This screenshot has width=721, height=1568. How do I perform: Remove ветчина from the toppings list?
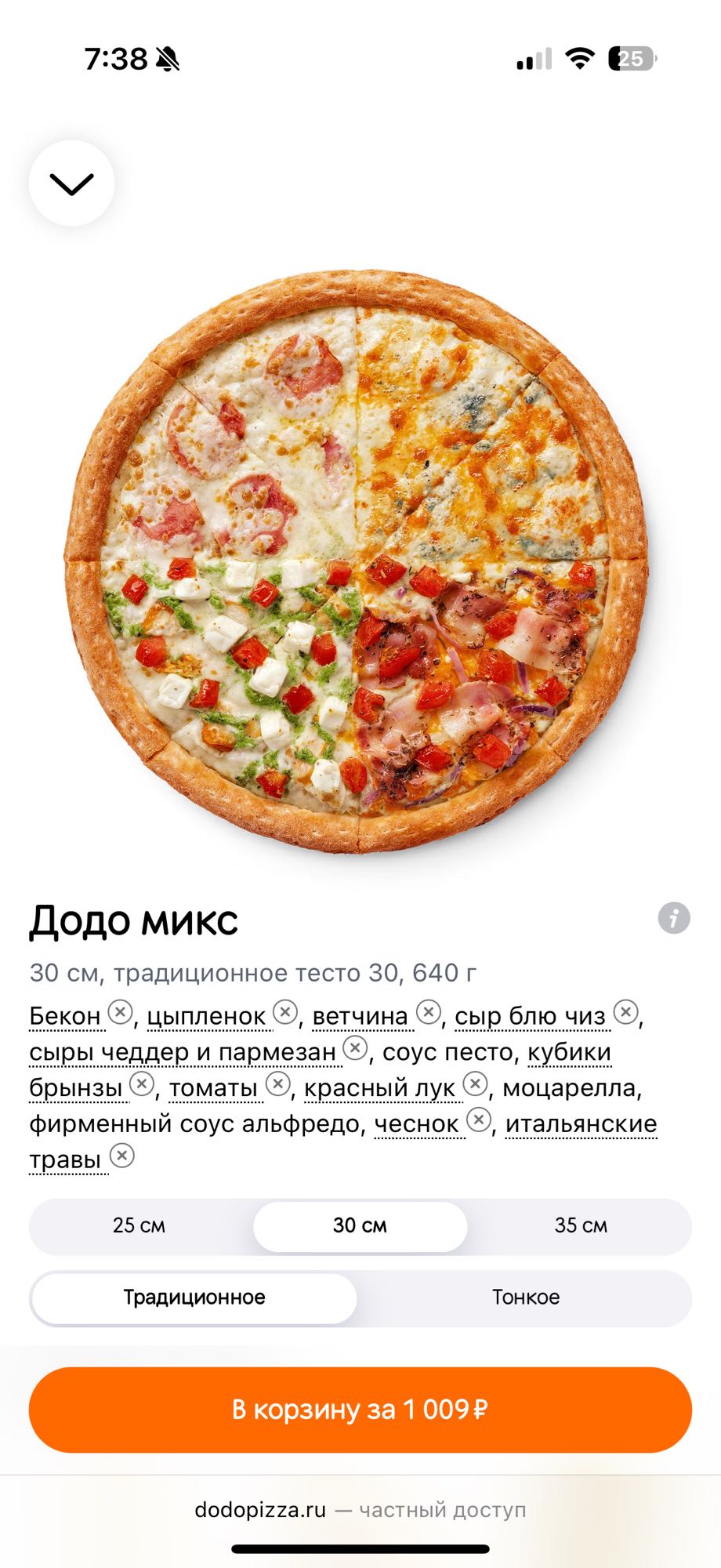[427, 1013]
